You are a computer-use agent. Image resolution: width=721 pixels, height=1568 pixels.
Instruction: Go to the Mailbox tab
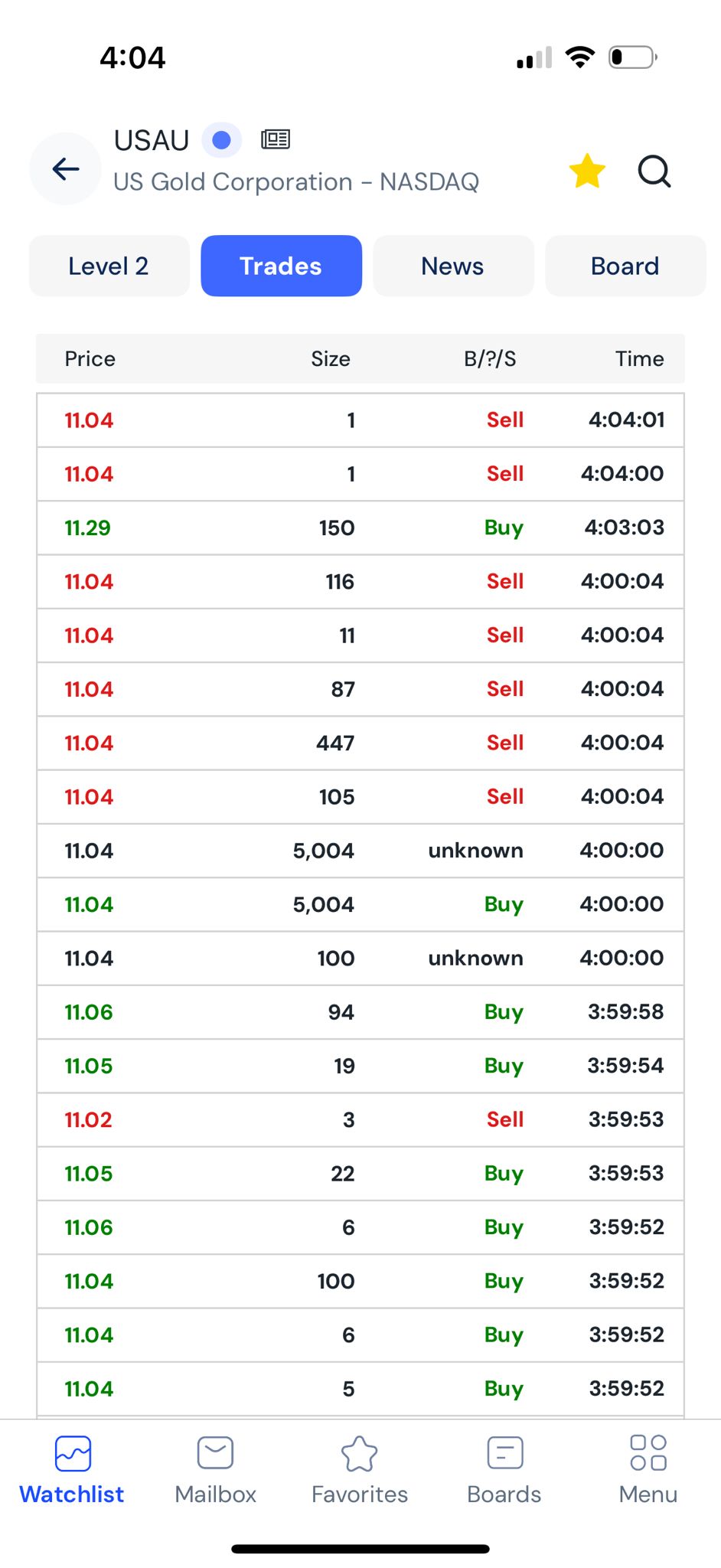216,1470
